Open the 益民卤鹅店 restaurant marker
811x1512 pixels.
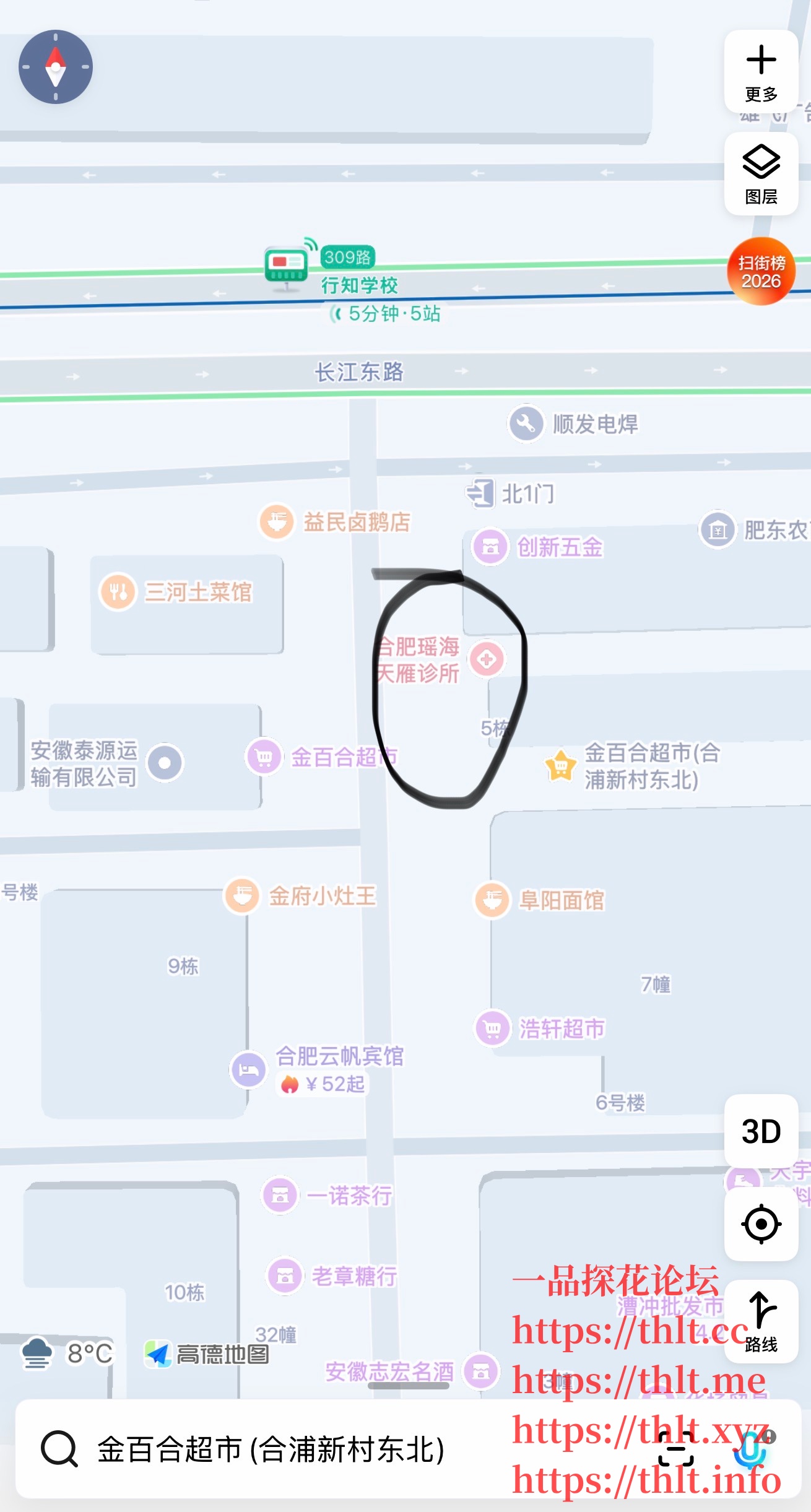[277, 521]
